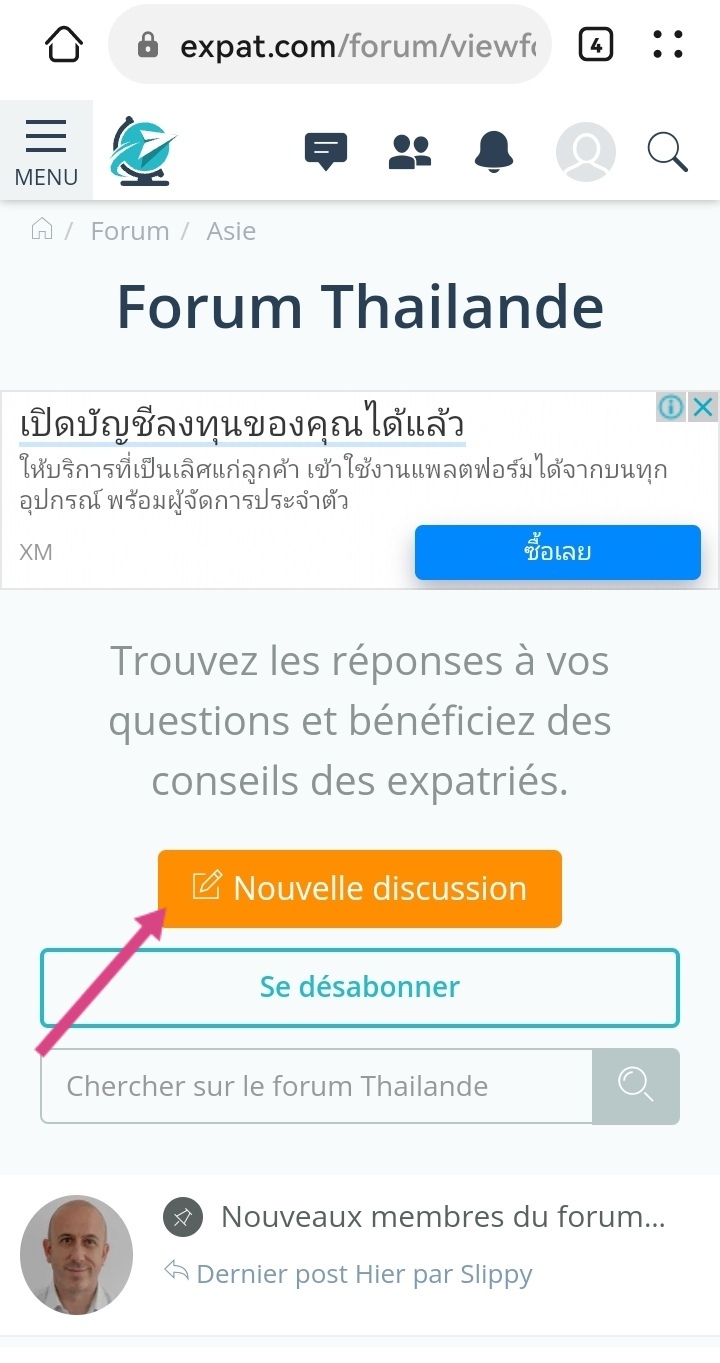Screen dimensions: 720x1363
Task: Tap the header search magnifier icon
Action: tap(668, 152)
